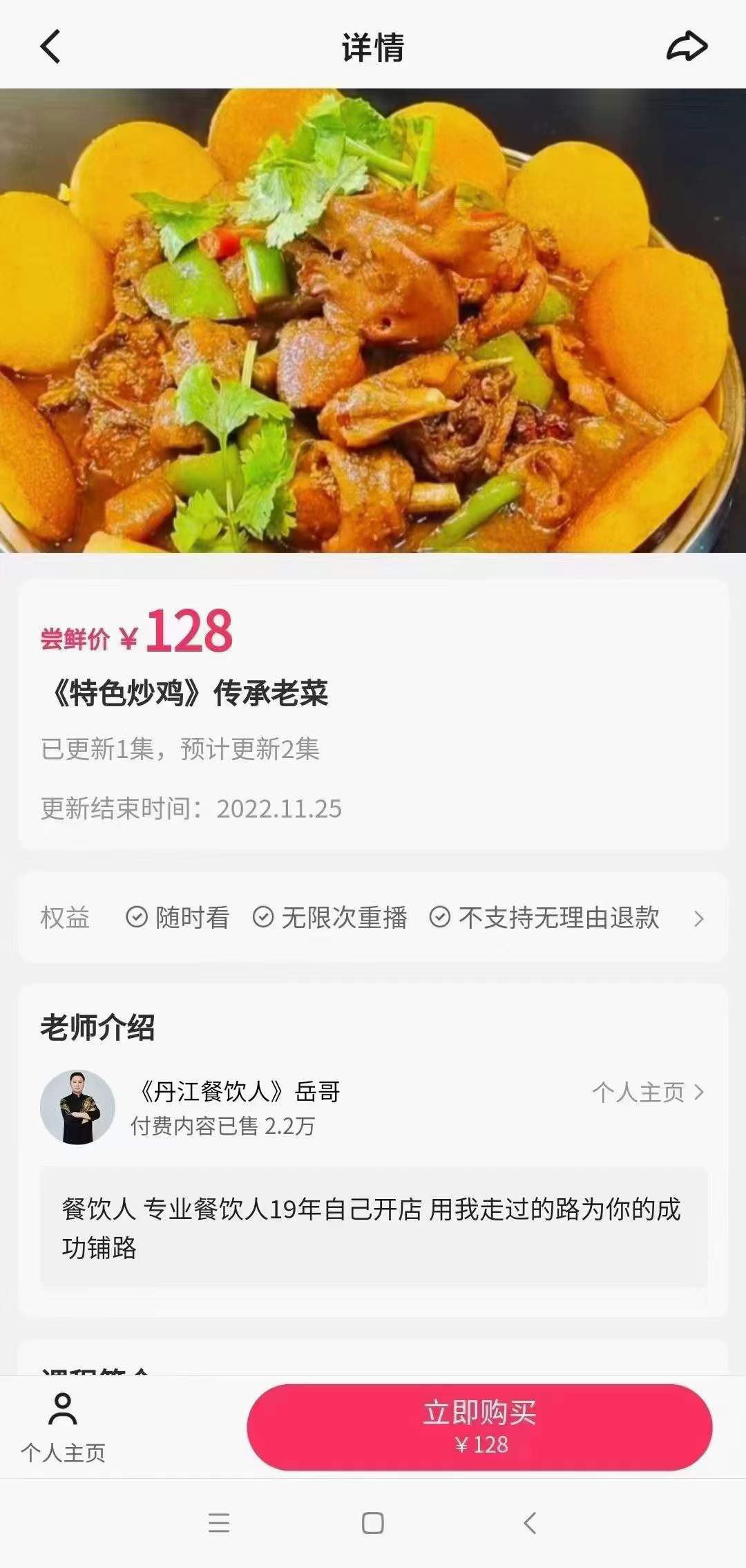Tap the back arrow to leave 详情 page
The width and height of the screenshot is (746, 1568).
point(47,47)
